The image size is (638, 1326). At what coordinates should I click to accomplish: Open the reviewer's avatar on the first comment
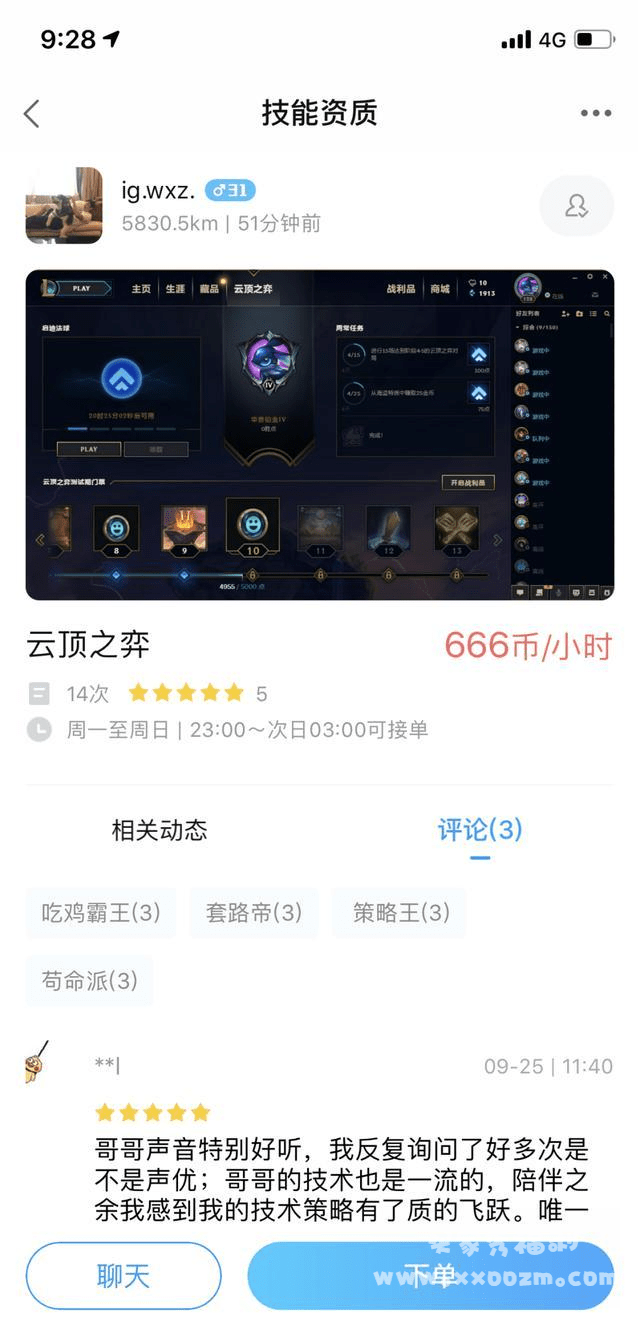pos(37,1063)
